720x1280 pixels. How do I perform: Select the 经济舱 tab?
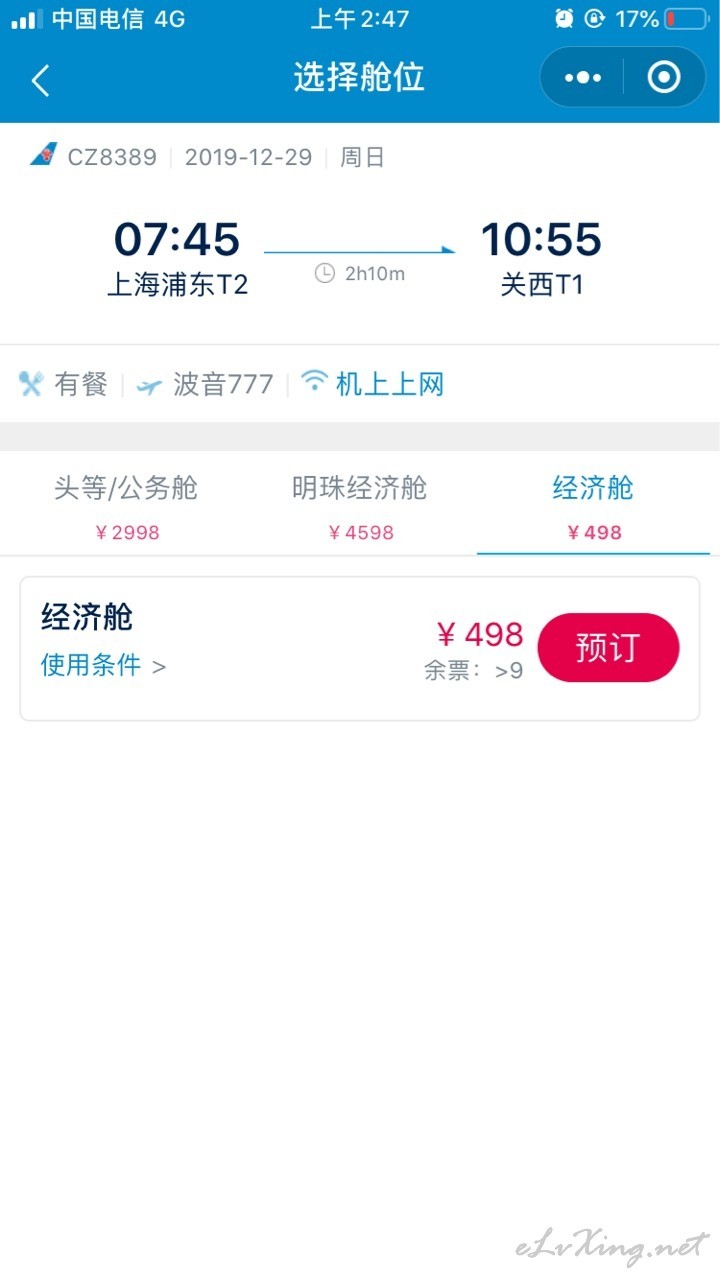coord(594,504)
